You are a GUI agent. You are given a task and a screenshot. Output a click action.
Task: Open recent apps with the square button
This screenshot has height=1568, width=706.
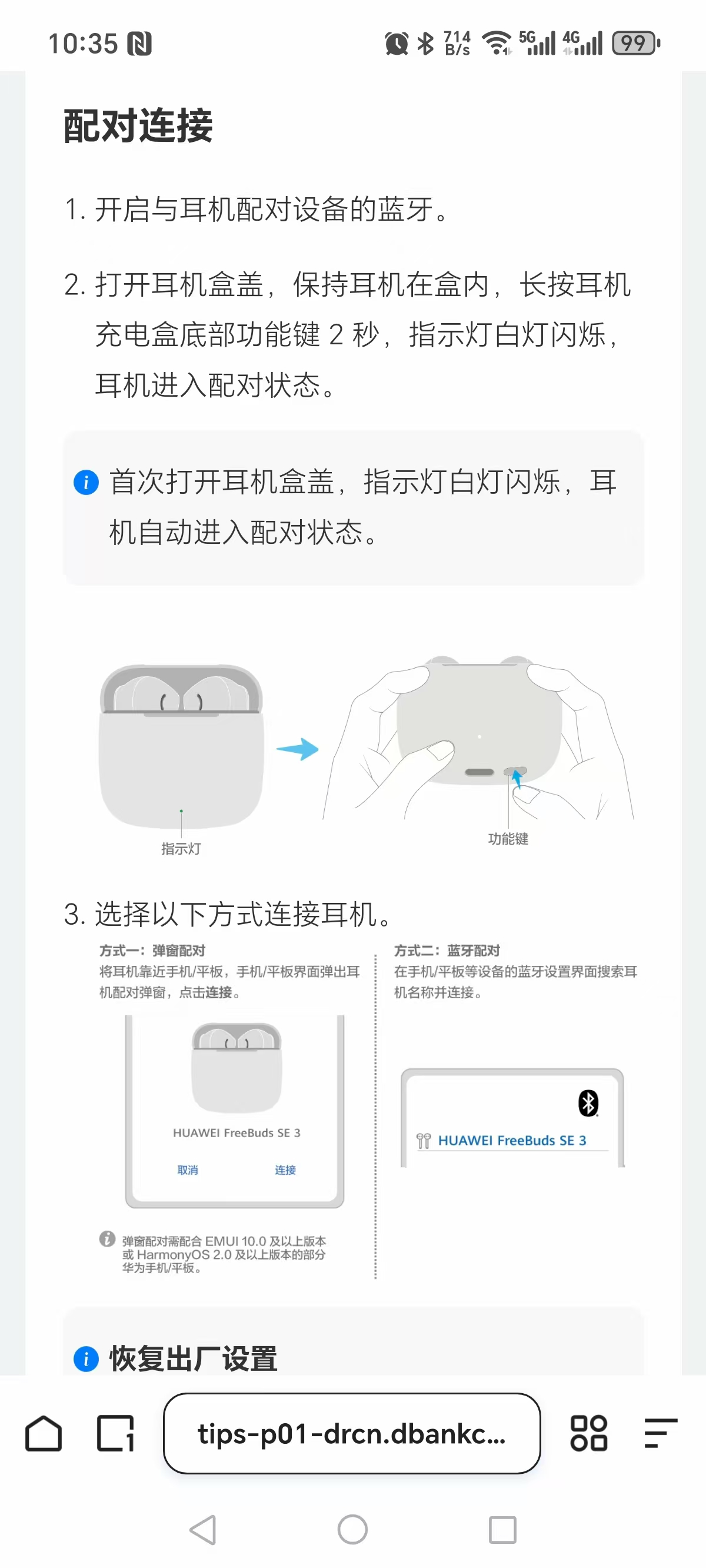(502, 1530)
